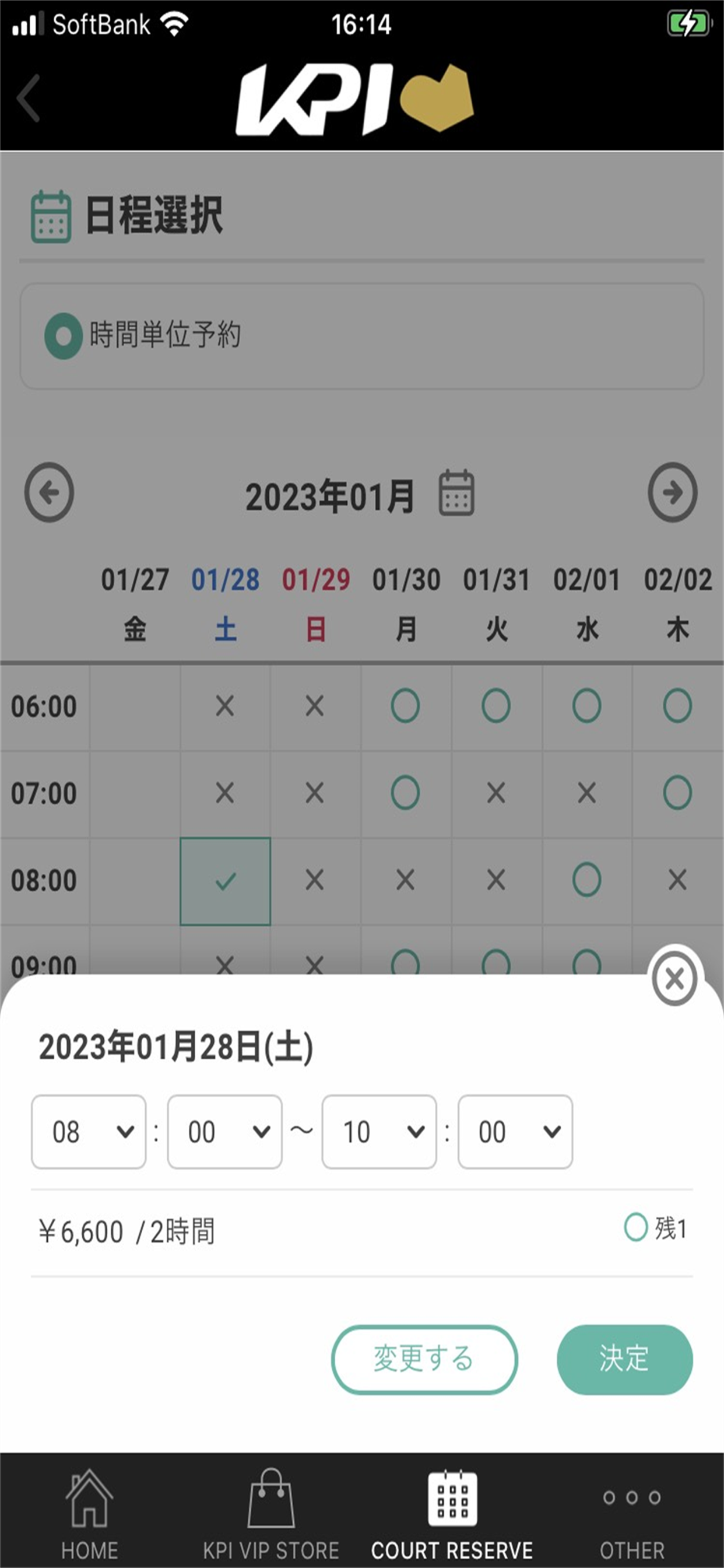Close the time selection sheet

(674, 979)
